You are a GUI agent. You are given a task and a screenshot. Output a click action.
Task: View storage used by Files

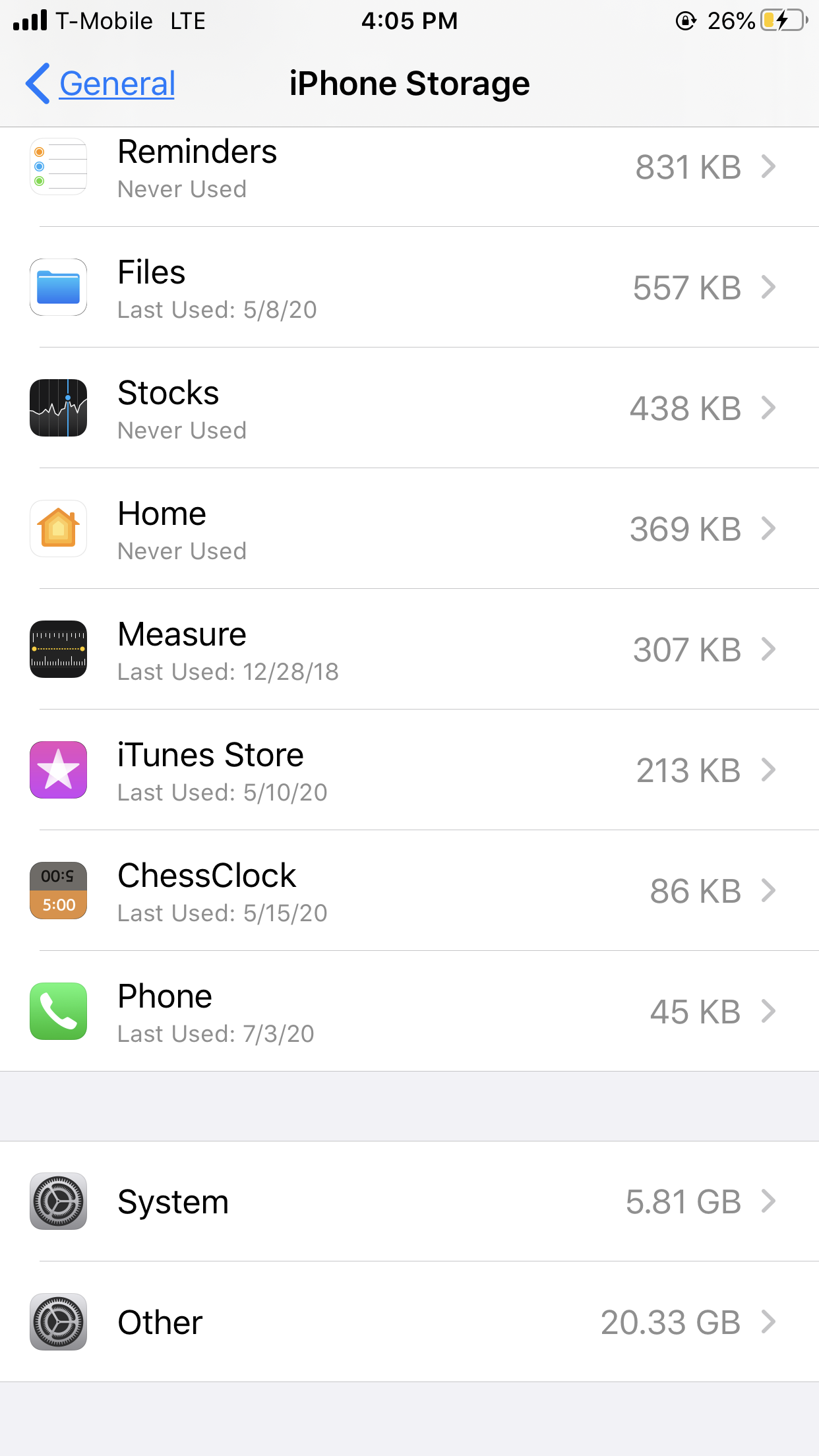[x=409, y=288]
